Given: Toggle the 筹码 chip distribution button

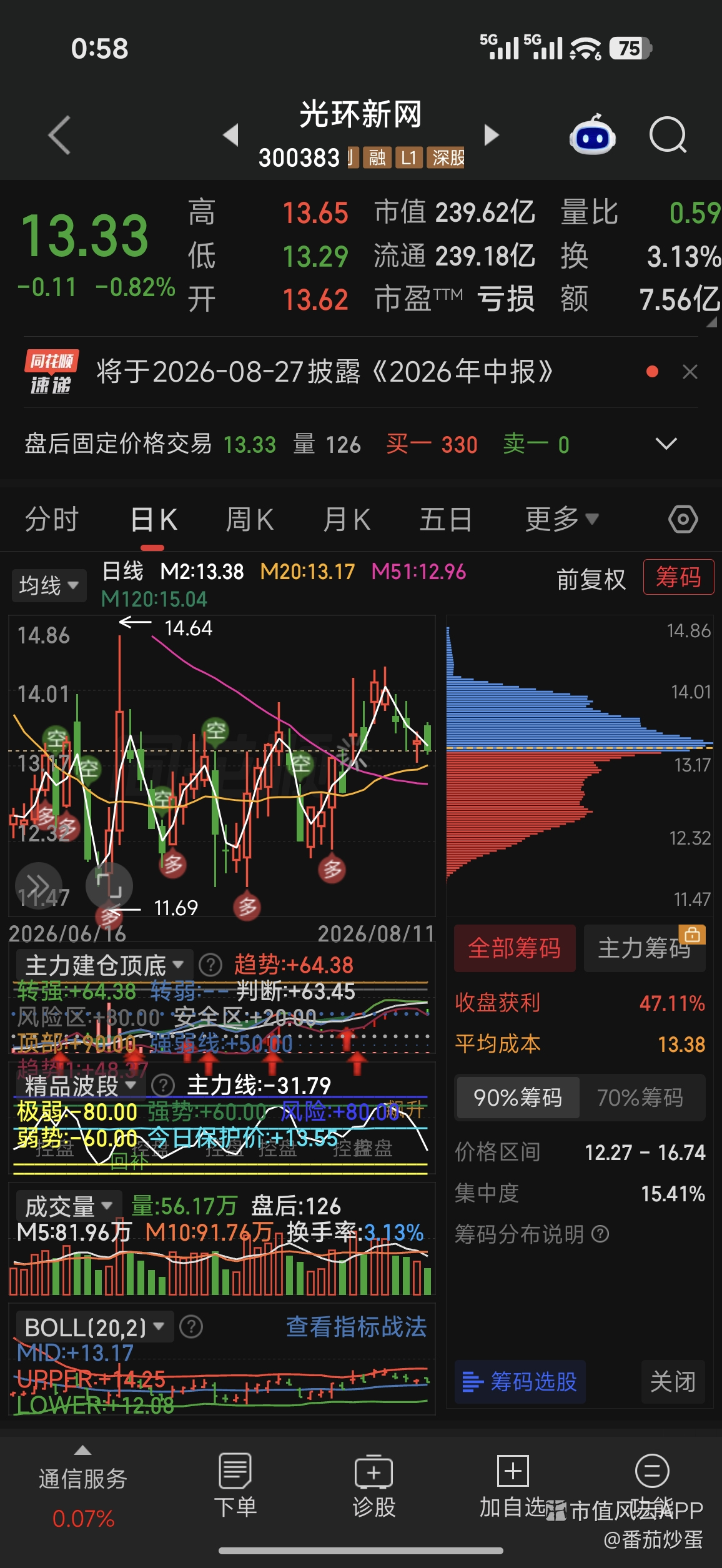Looking at the screenshot, I should [x=678, y=577].
